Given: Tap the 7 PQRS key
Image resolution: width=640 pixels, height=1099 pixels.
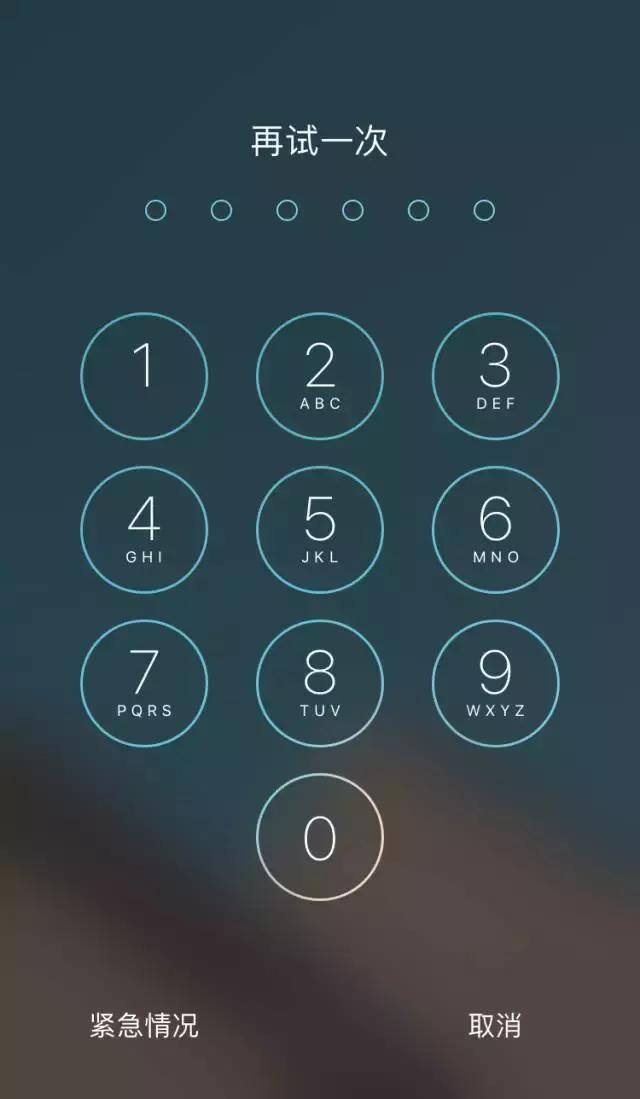Looking at the screenshot, I should [x=144, y=683].
